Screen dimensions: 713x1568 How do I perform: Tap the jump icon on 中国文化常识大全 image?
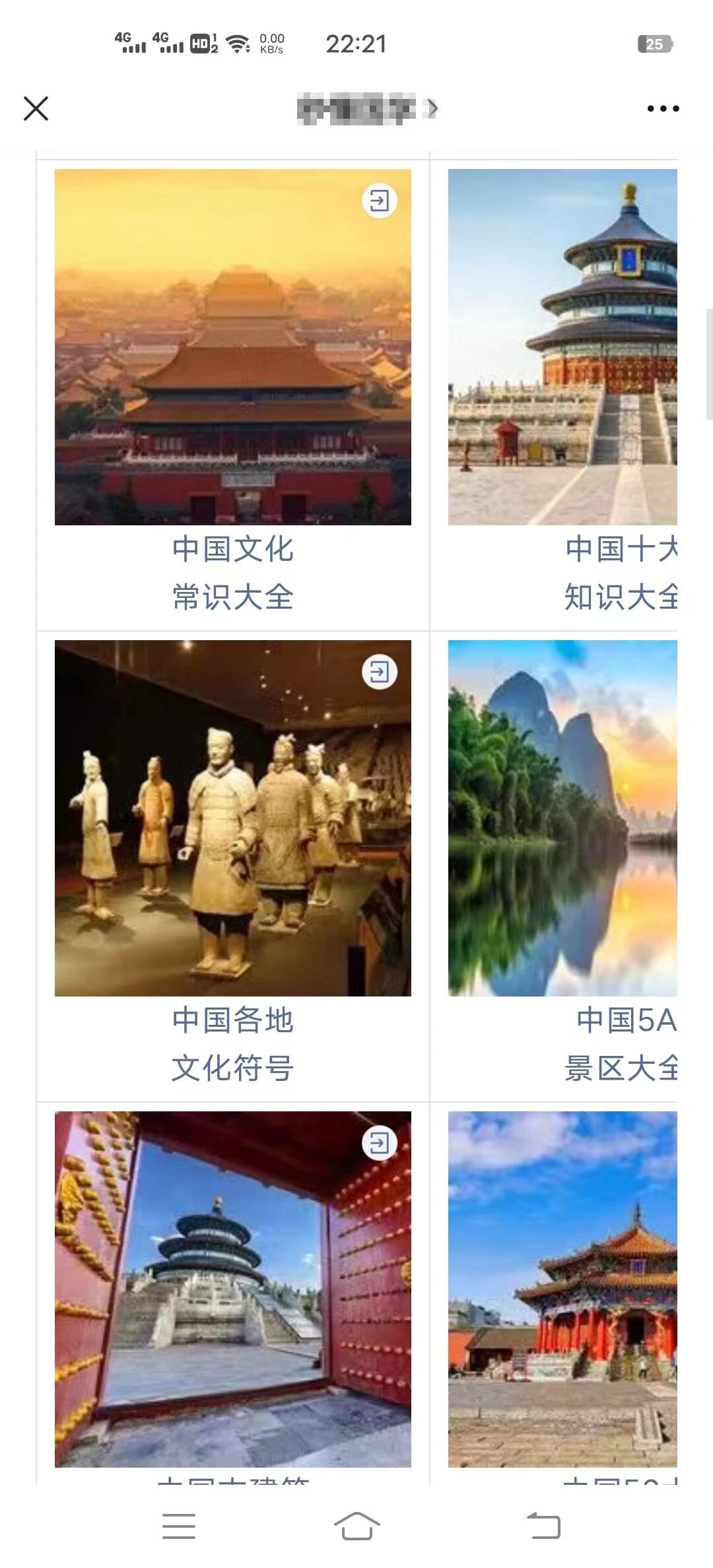tap(380, 201)
